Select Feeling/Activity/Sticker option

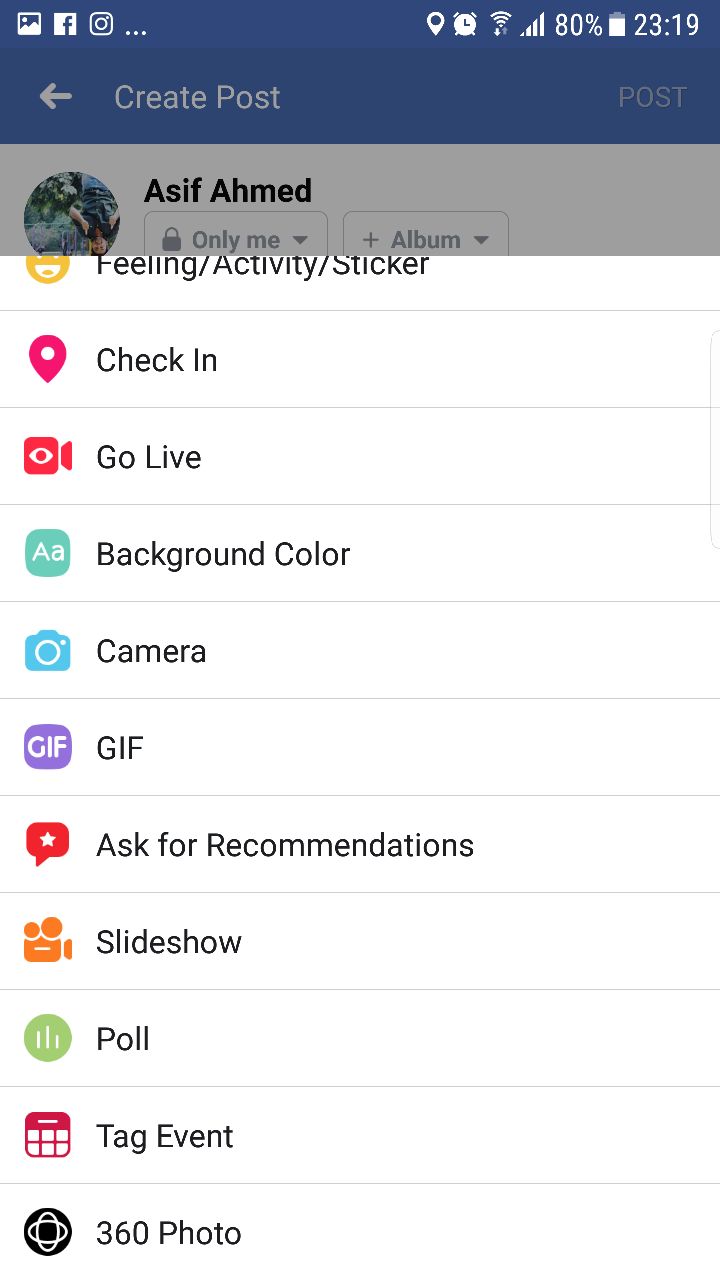pyautogui.click(x=360, y=283)
